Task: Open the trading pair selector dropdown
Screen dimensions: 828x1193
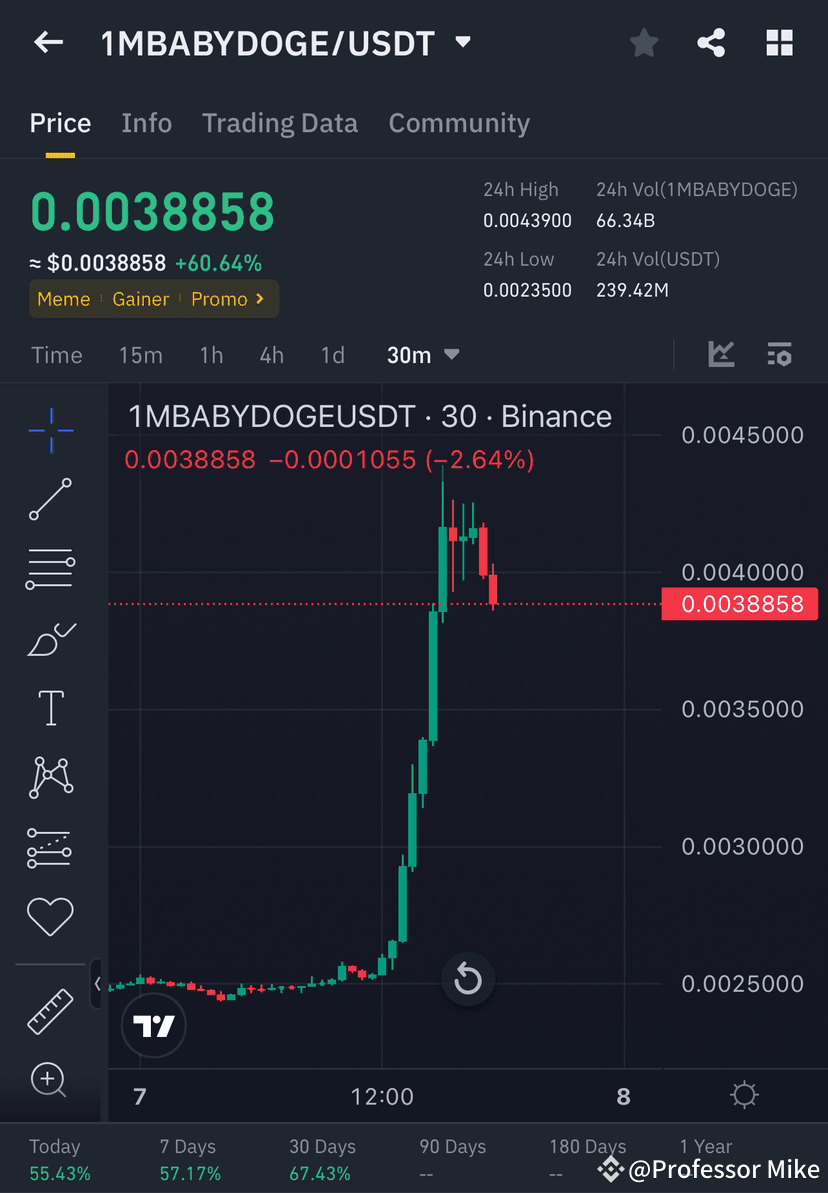Action: (x=461, y=42)
